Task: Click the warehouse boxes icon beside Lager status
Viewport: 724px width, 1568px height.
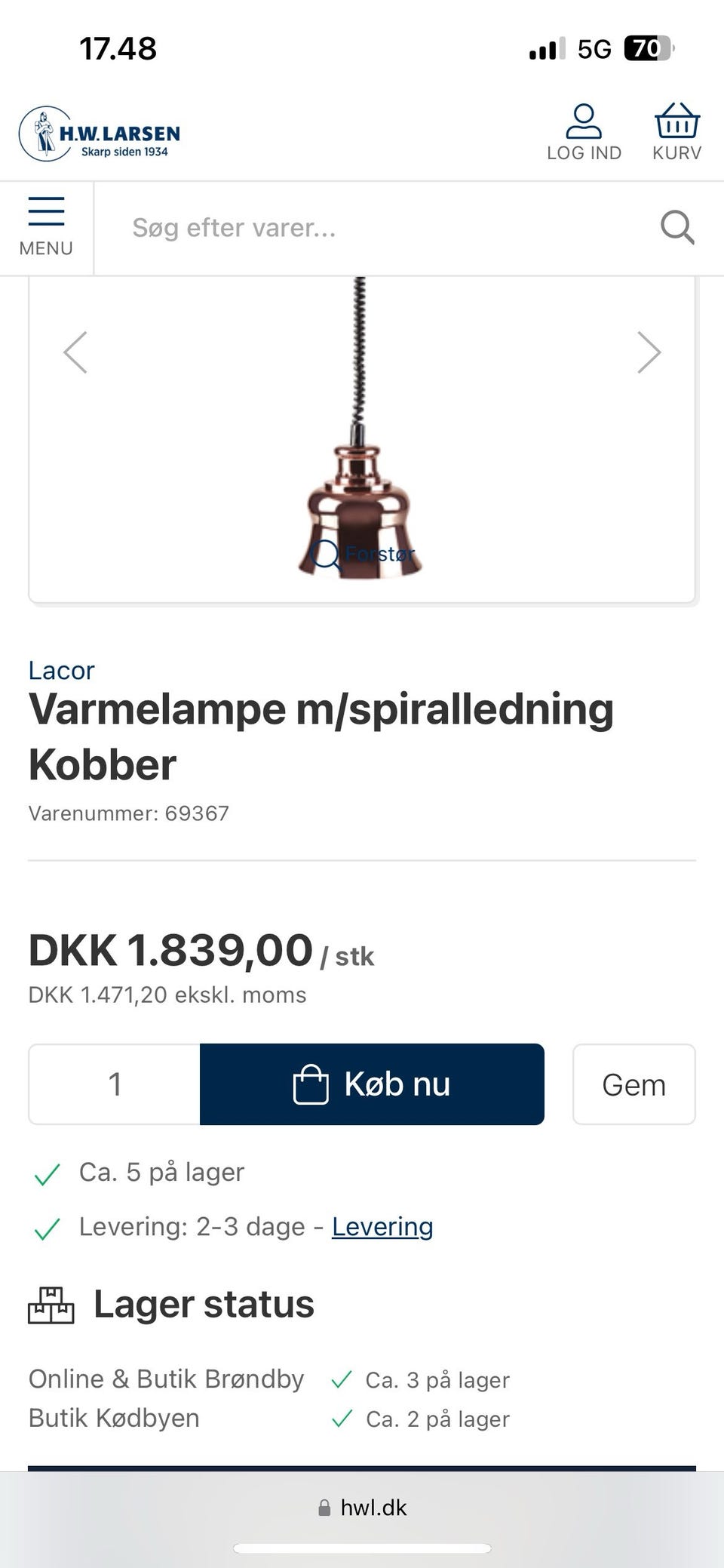Action: pyautogui.click(x=50, y=1302)
